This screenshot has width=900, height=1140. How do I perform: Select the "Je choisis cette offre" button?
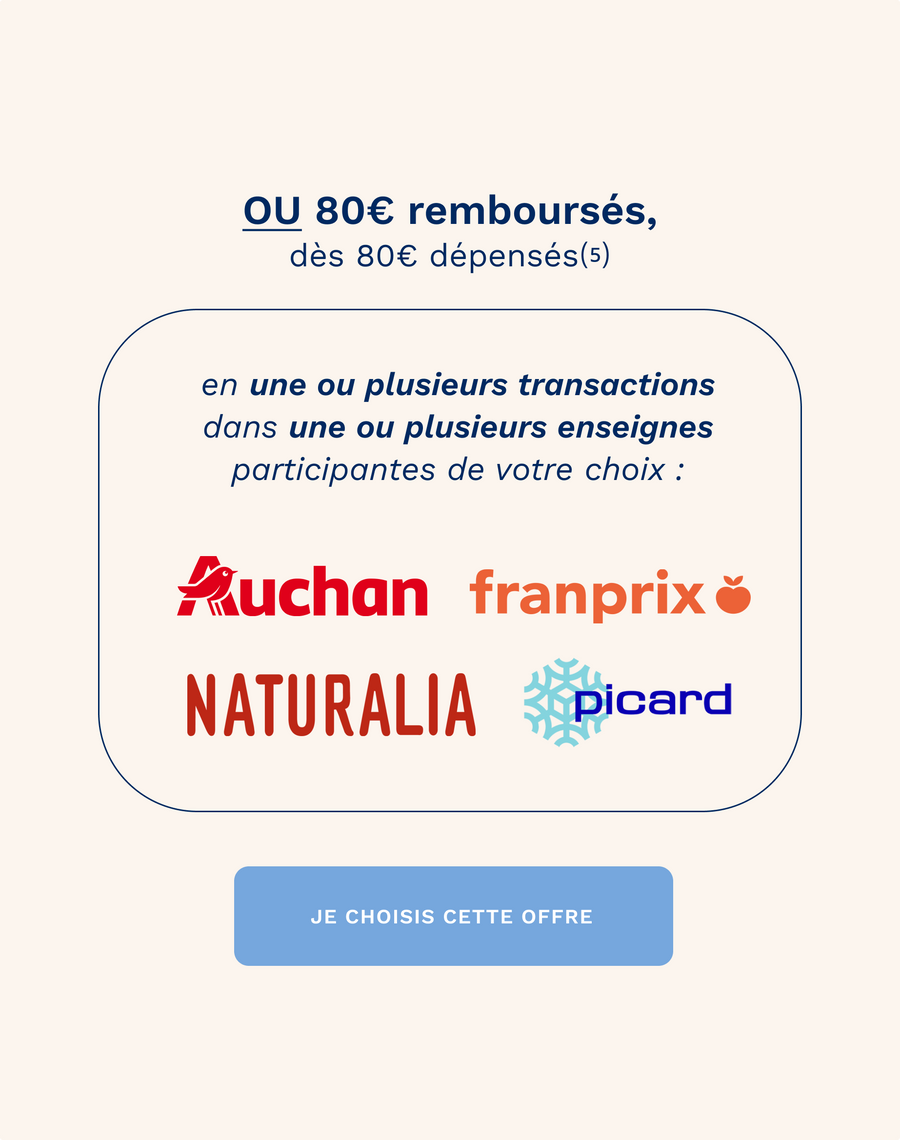click(453, 916)
